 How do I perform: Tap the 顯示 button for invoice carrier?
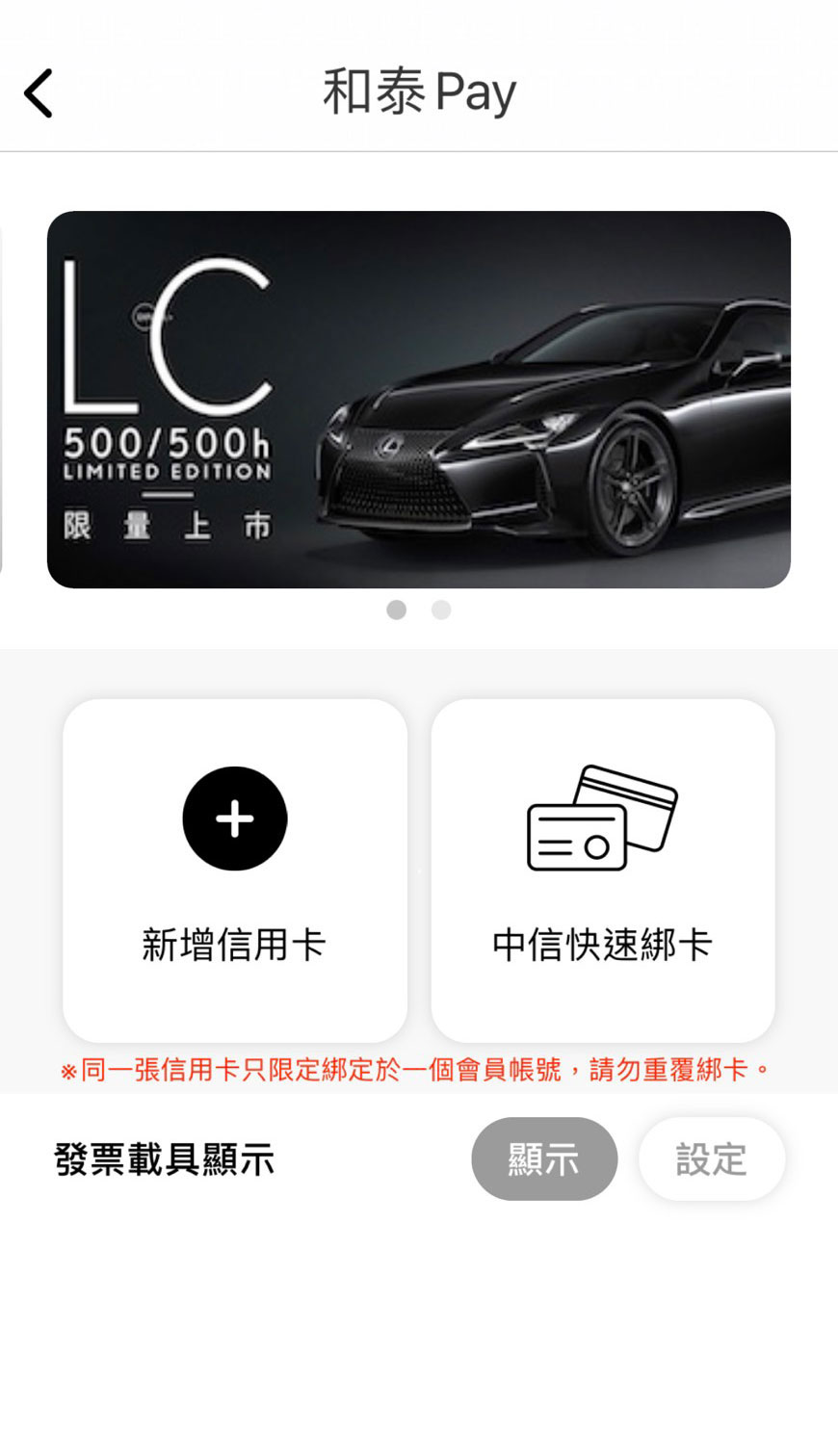(x=544, y=1158)
